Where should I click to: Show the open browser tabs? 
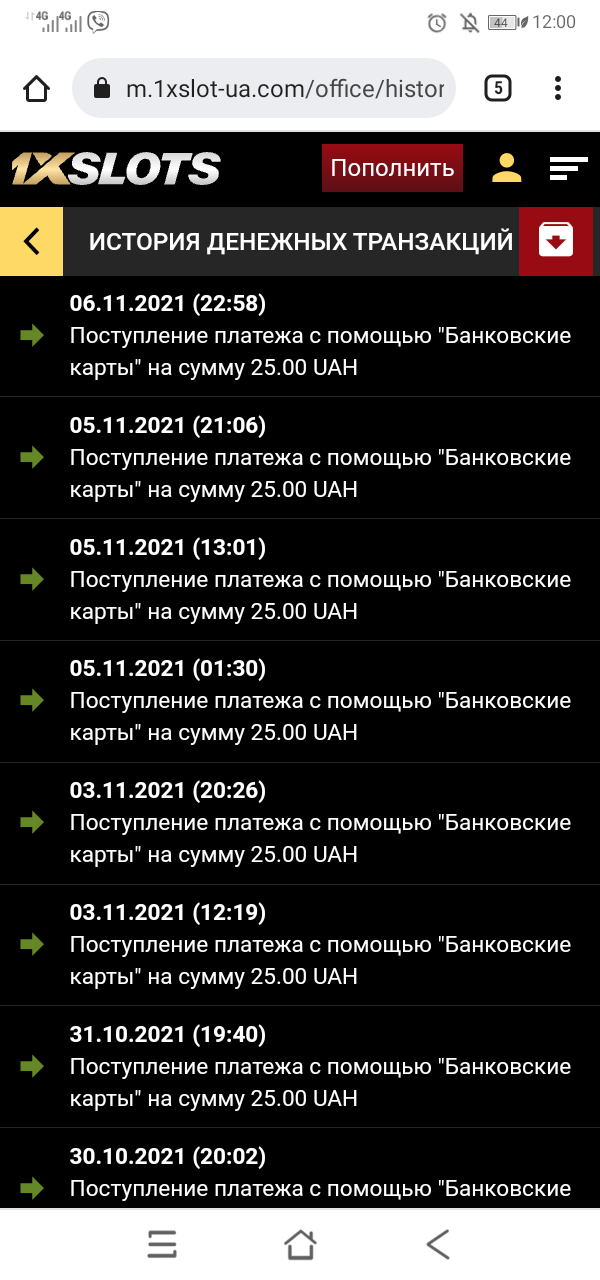coord(497,88)
